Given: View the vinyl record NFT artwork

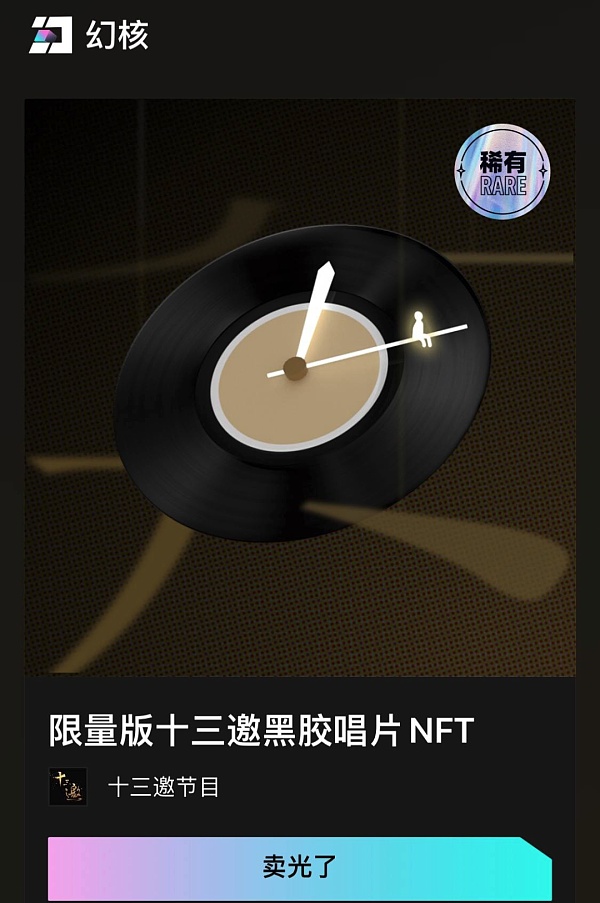Looking at the screenshot, I should pyautogui.click(x=300, y=387).
